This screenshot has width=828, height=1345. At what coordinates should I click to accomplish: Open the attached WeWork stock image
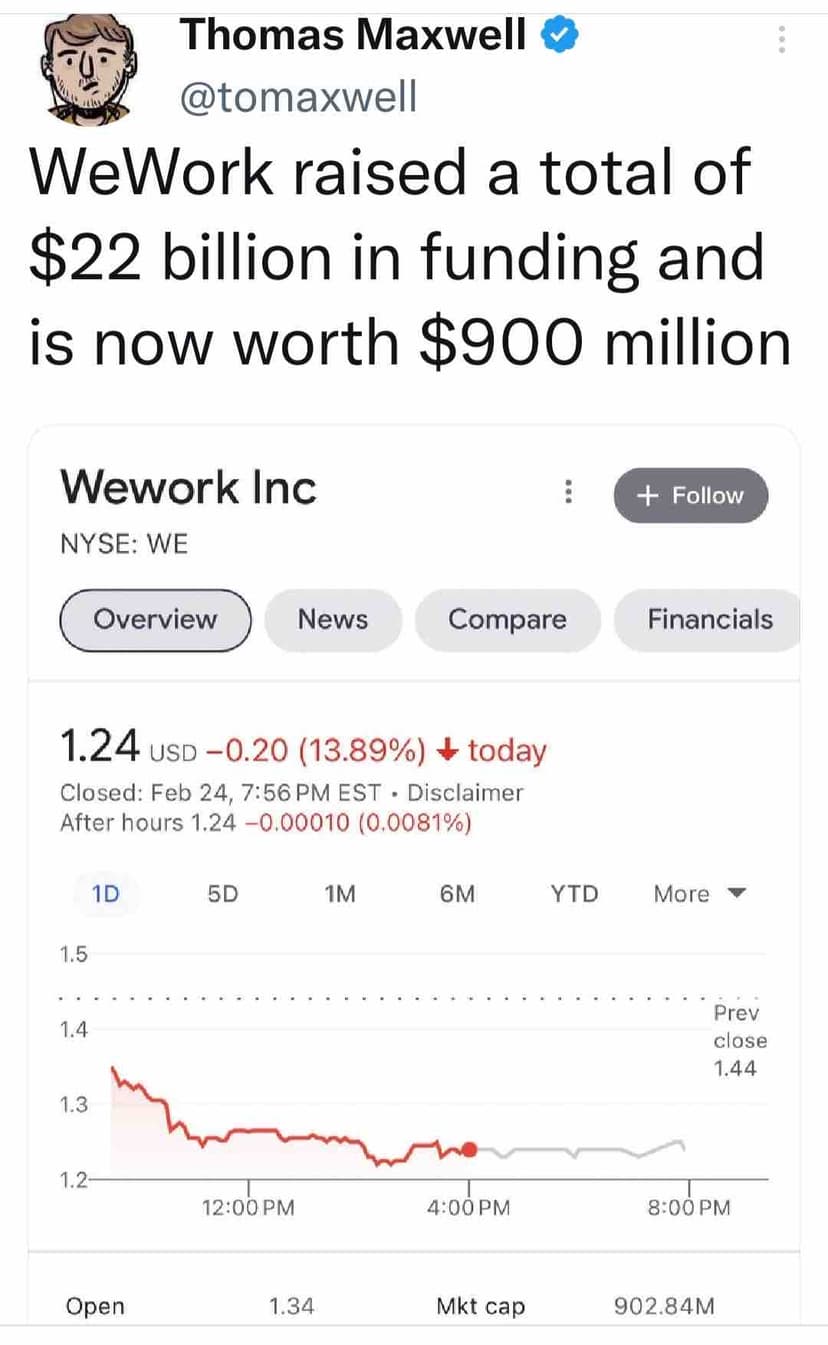(x=414, y=870)
